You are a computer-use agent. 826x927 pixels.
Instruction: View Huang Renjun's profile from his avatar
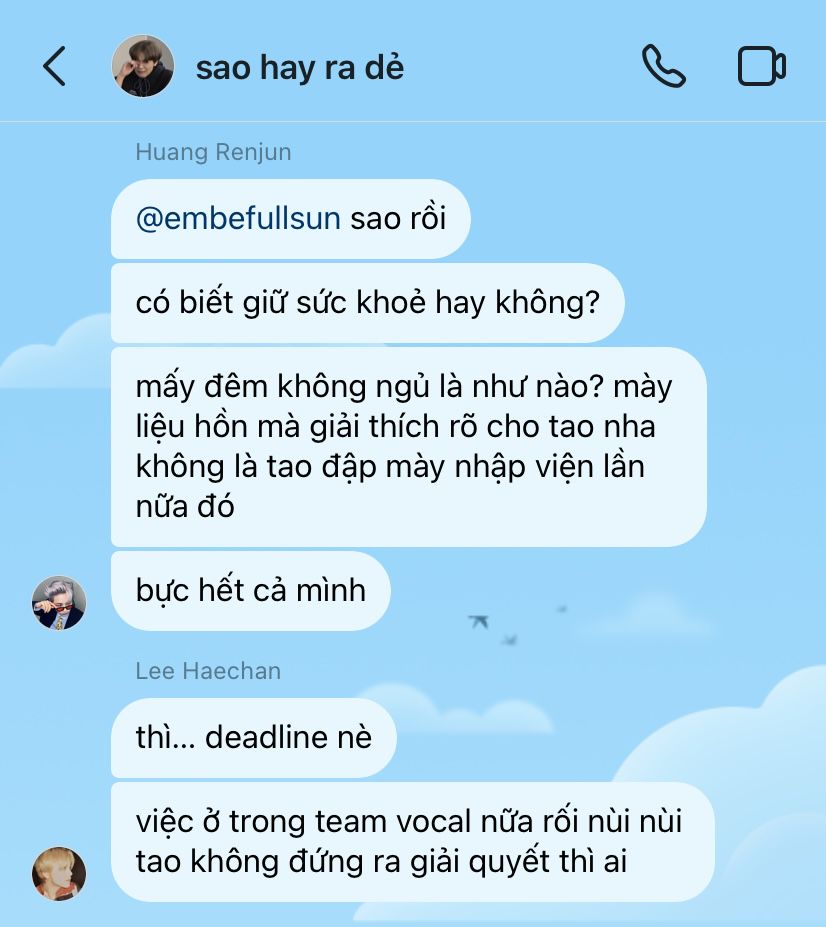pyautogui.click(x=60, y=602)
